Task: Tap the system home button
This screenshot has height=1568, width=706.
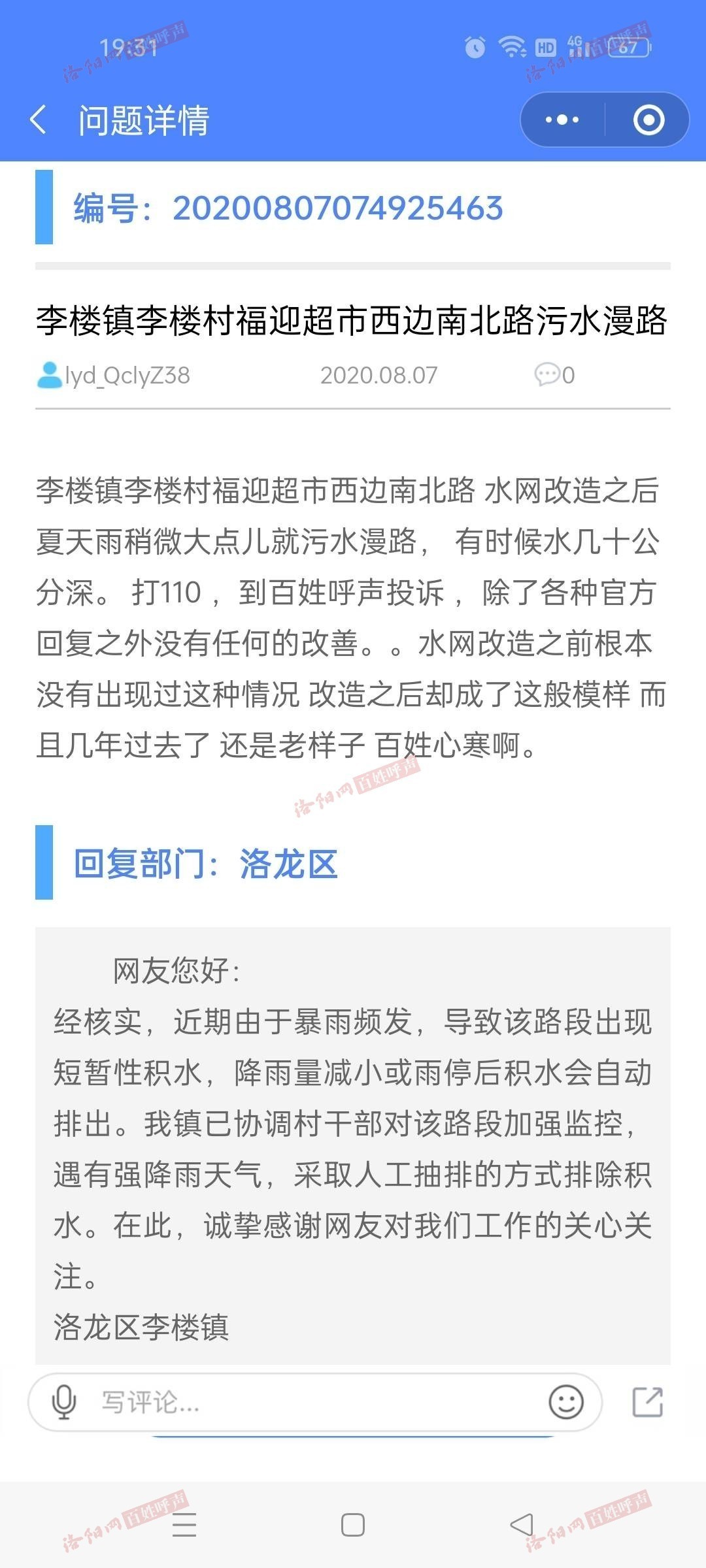Action: point(353,1525)
